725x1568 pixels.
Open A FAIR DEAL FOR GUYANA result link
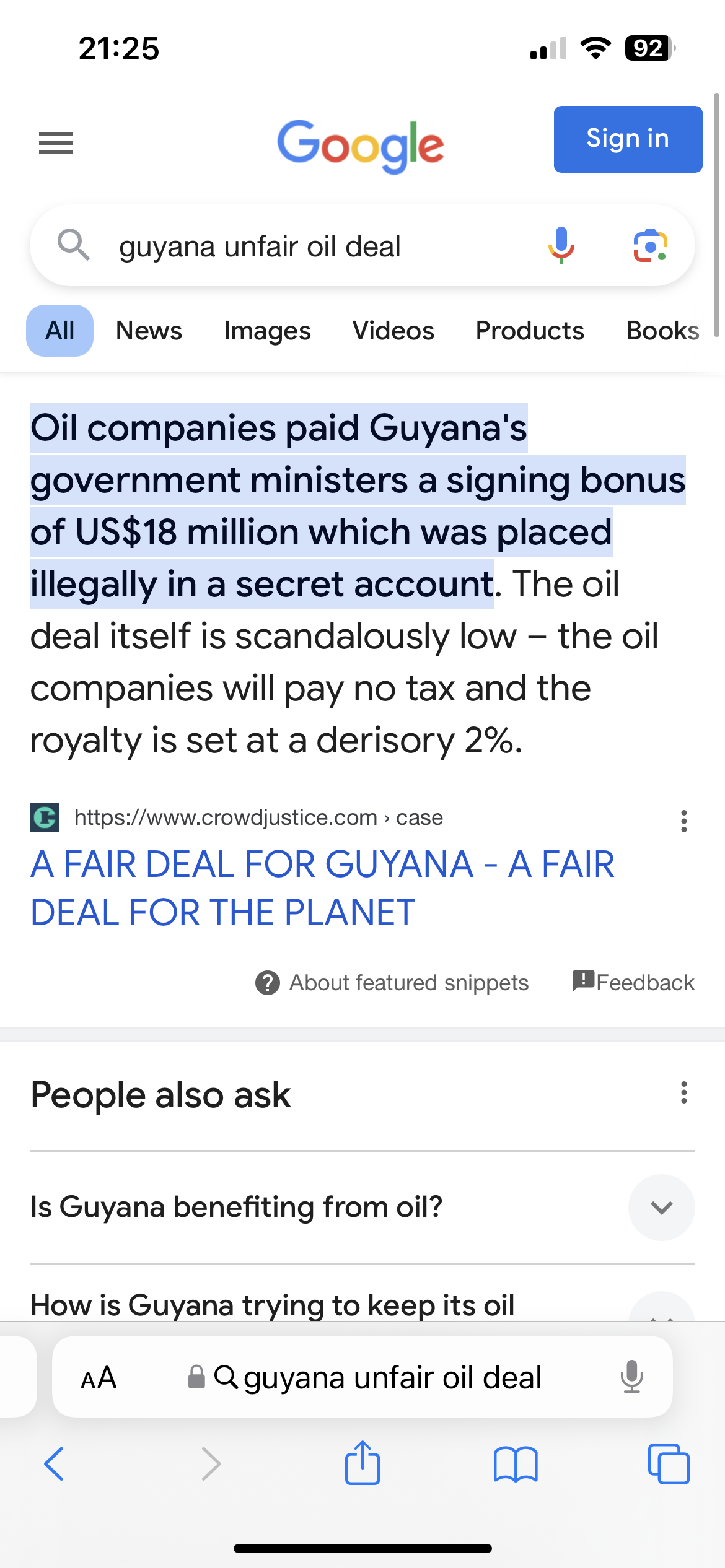(322, 888)
